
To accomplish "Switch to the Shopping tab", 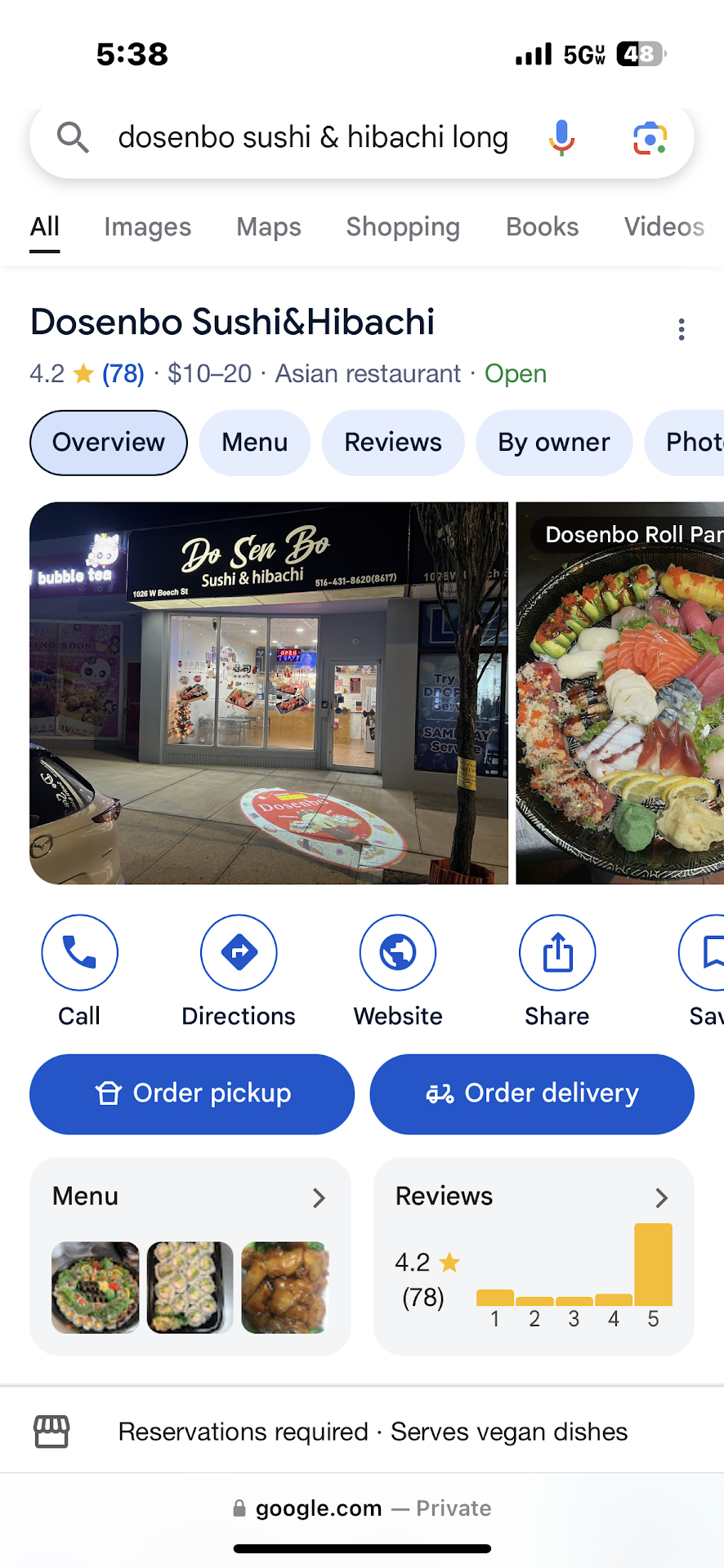I will click(403, 227).
